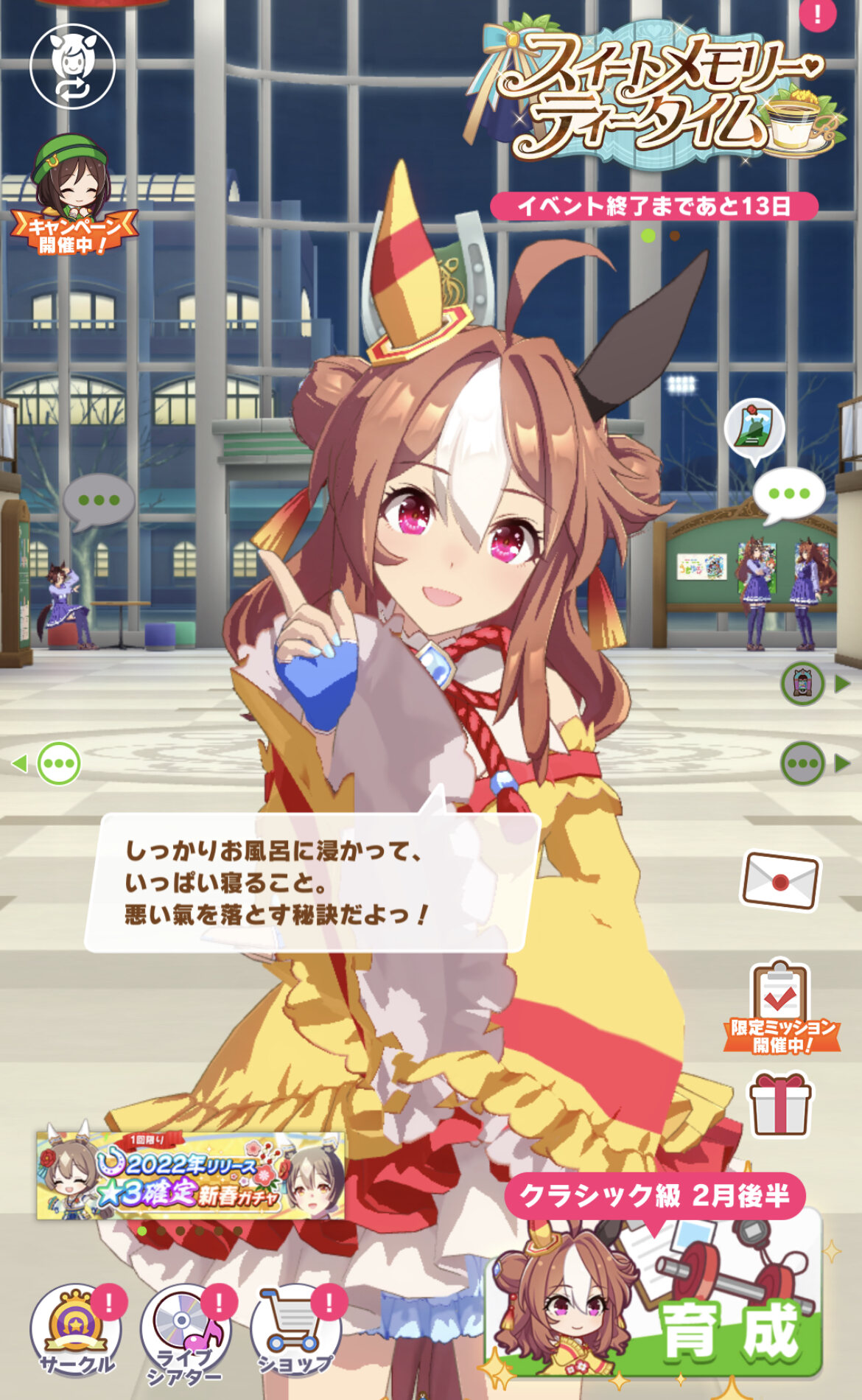This screenshot has height=1400, width=862.
Task: Go to the character portrait arrow
Action: [x=815, y=684]
